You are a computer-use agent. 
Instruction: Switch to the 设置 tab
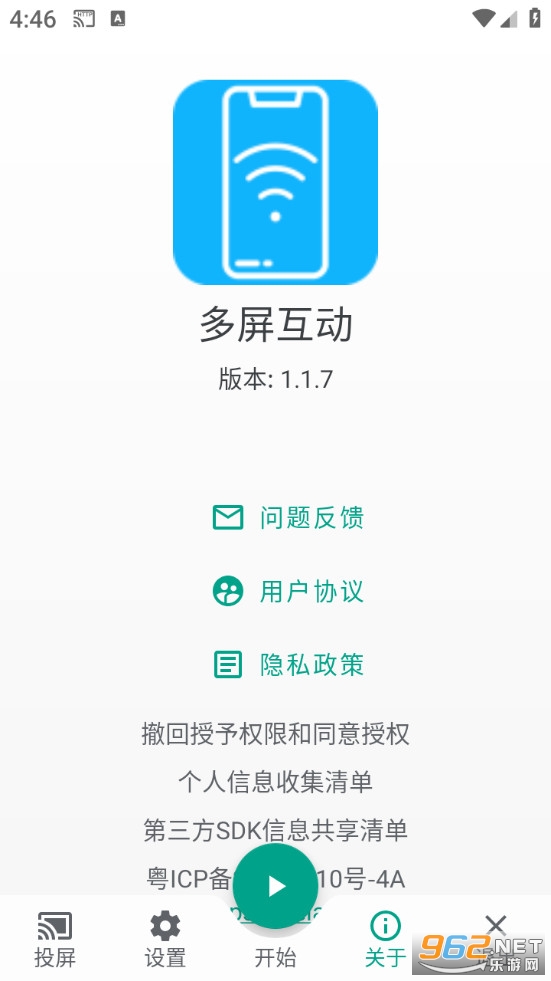coord(165,939)
